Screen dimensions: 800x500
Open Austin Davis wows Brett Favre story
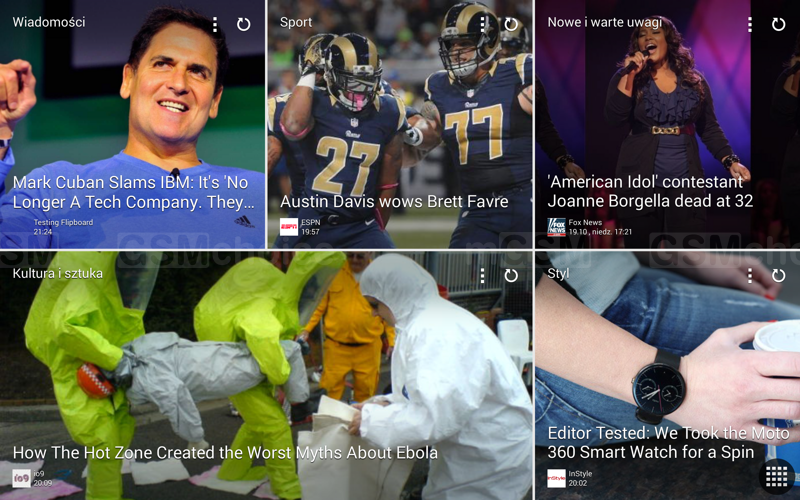coord(394,201)
